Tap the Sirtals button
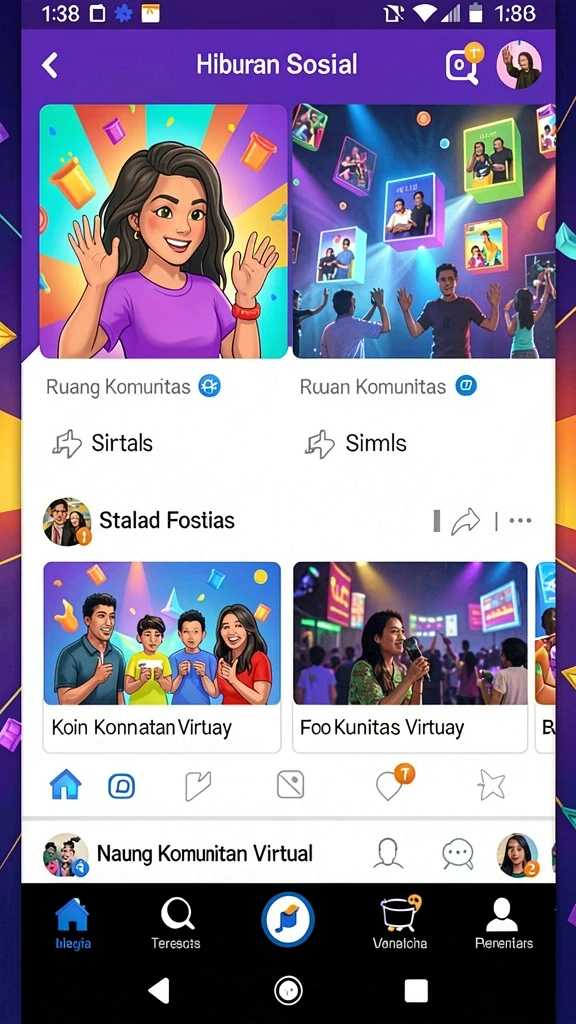The height and width of the screenshot is (1024, 576). (103, 443)
